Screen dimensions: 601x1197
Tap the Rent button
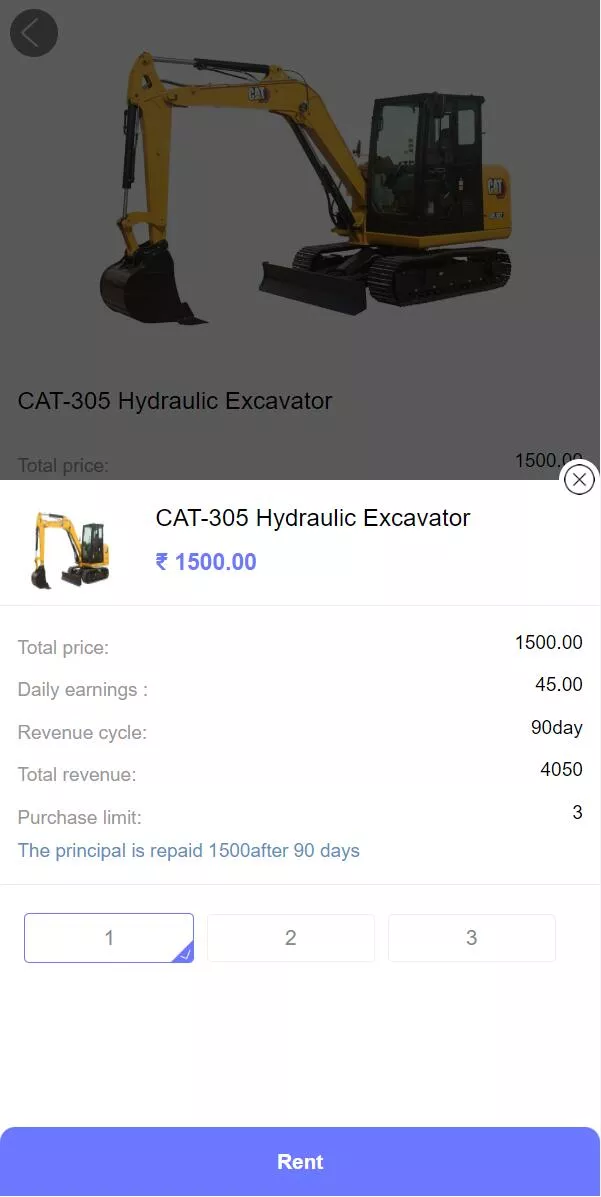300,1161
